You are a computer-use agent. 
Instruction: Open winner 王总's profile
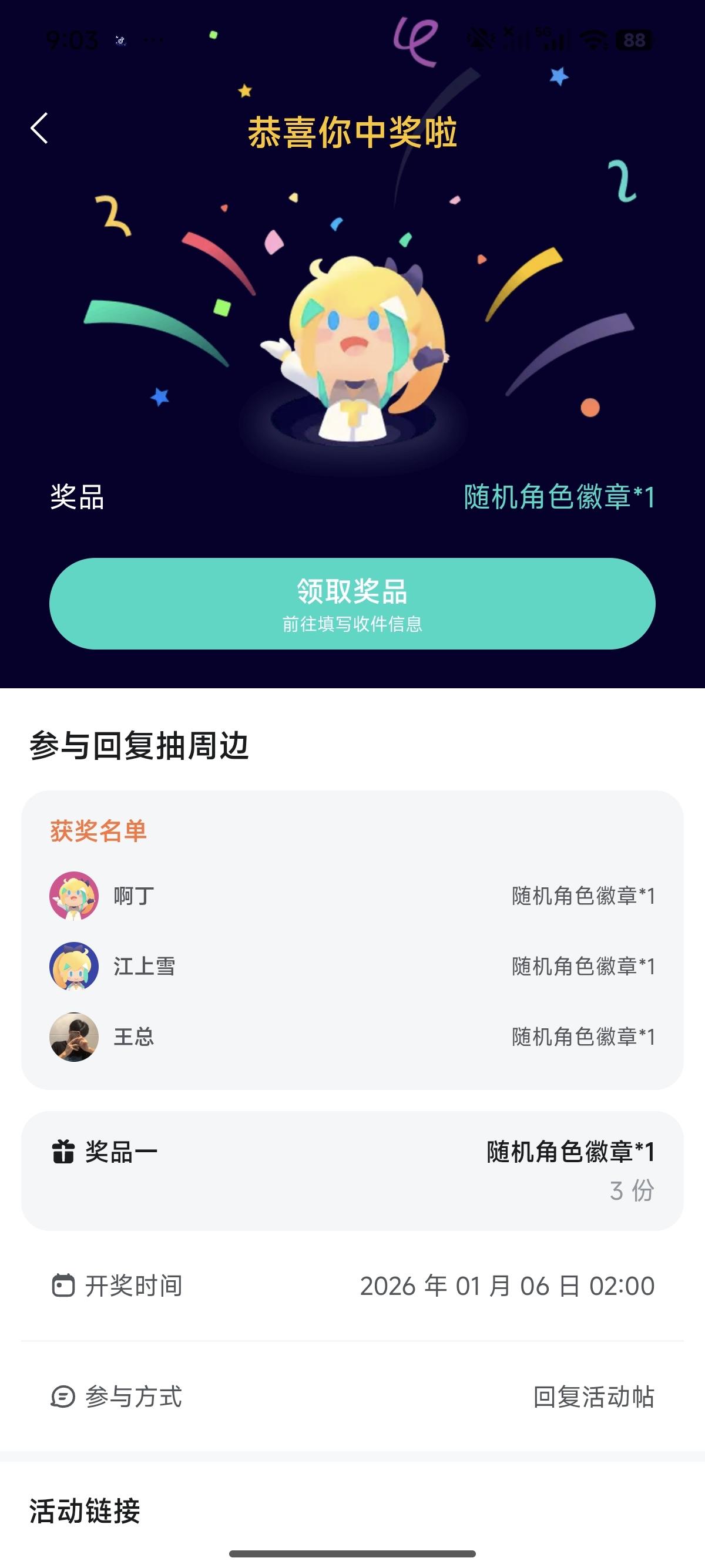pyautogui.click(x=74, y=1037)
